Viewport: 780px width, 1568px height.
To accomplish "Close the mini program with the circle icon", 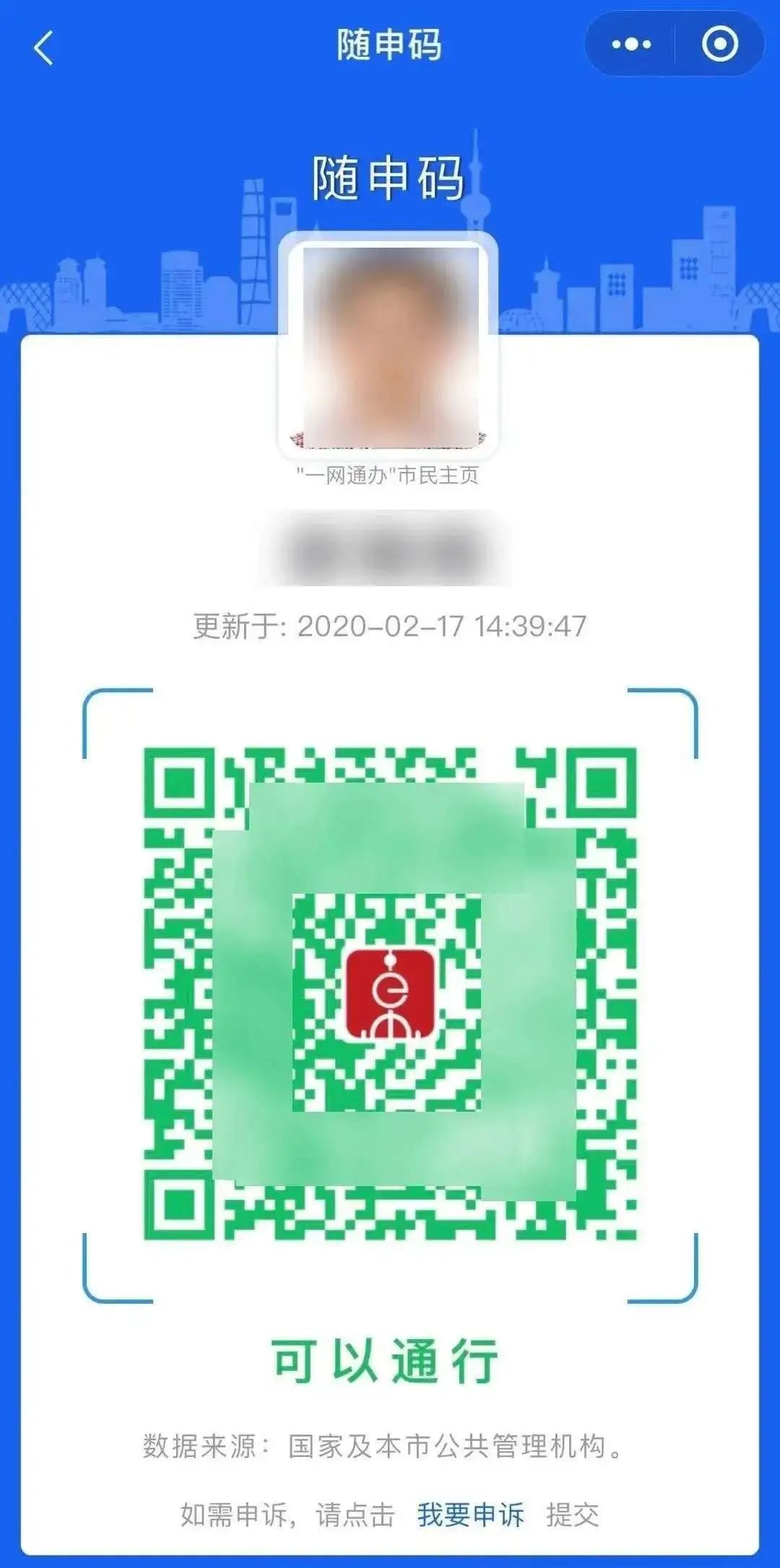I will click(x=719, y=45).
